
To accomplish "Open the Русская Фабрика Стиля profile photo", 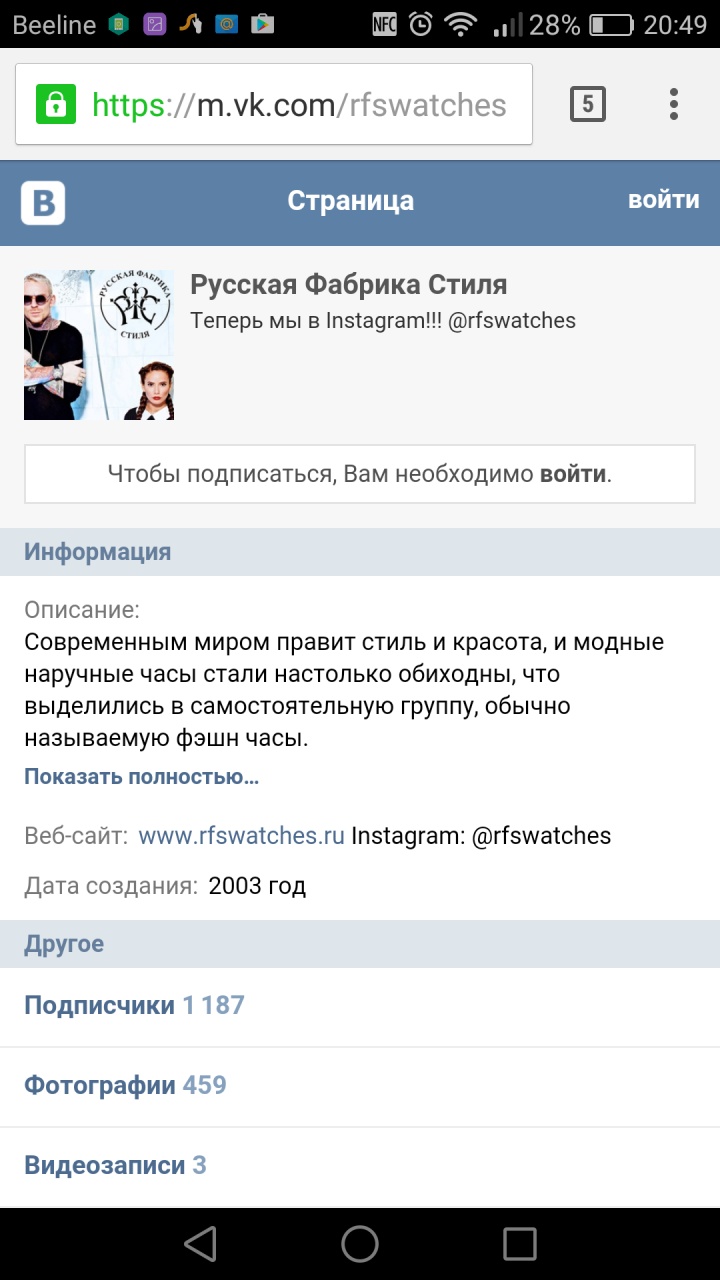I will click(x=98, y=344).
